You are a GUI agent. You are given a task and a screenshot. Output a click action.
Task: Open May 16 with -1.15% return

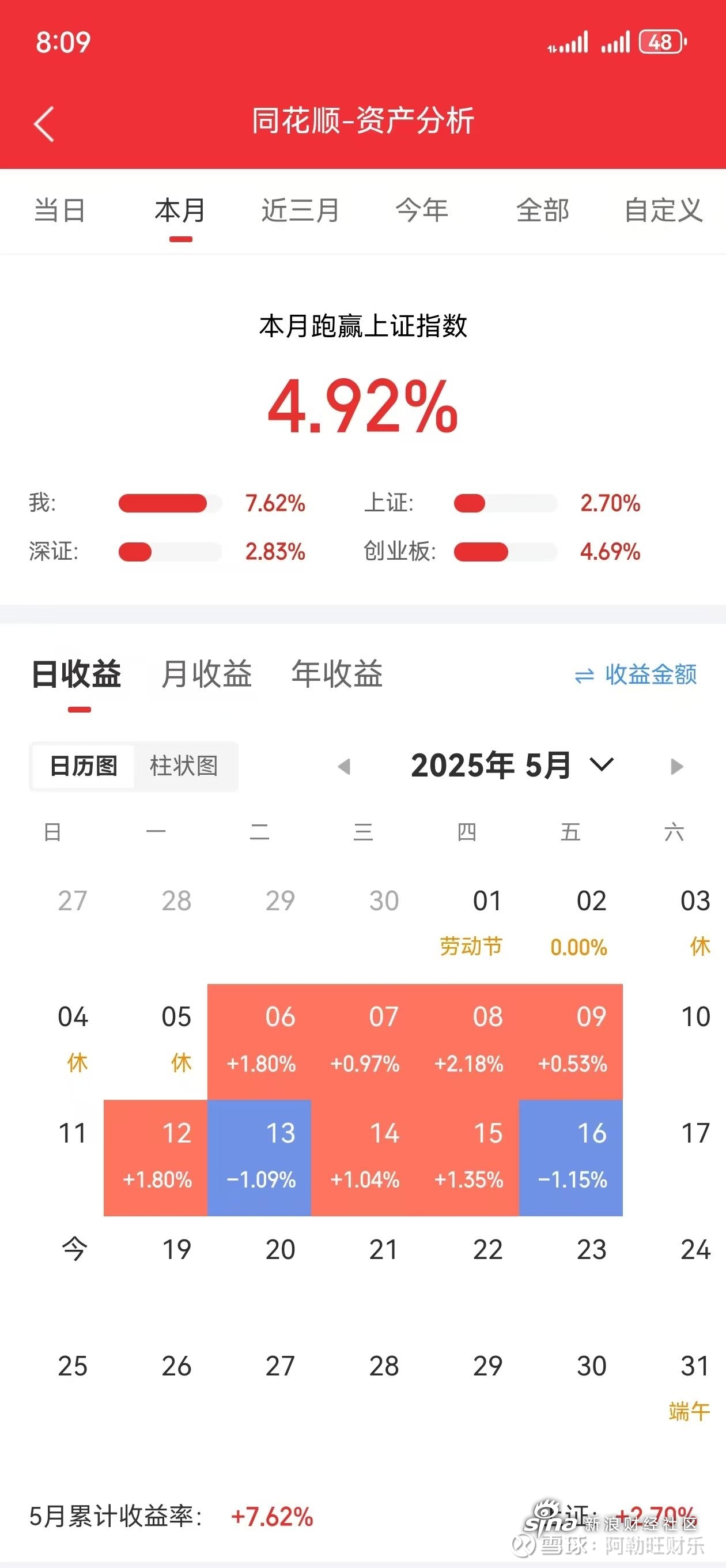click(x=571, y=1158)
